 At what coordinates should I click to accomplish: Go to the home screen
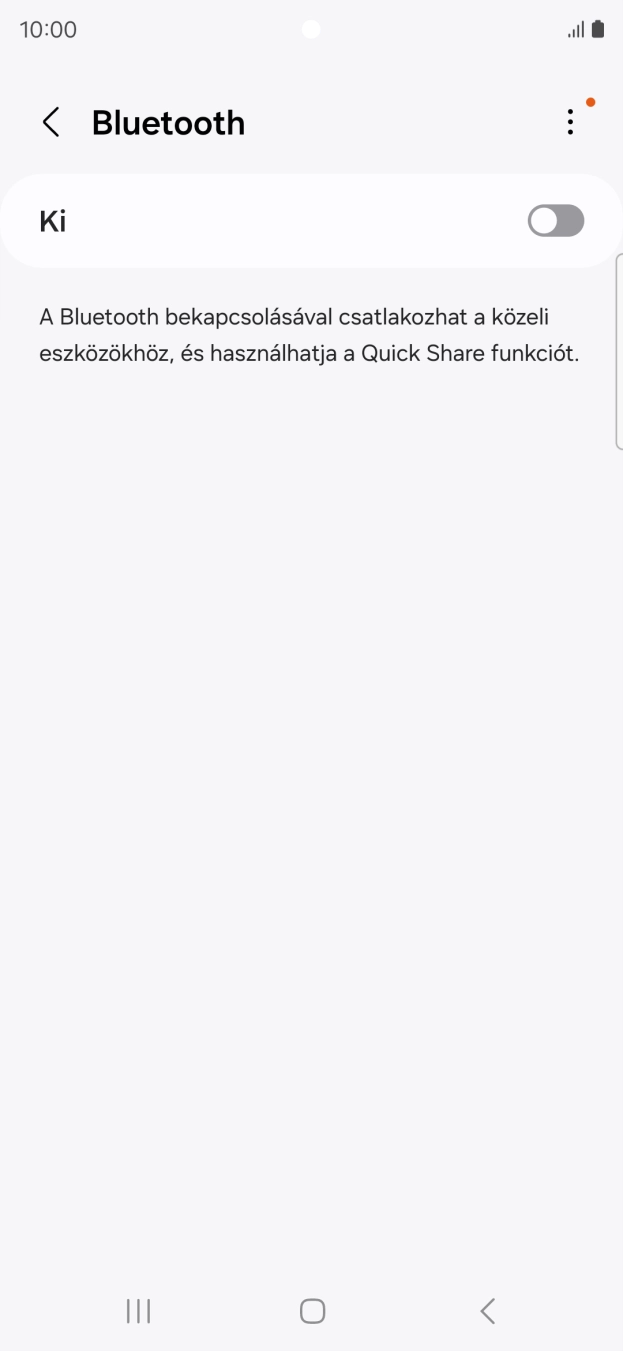coord(312,1311)
